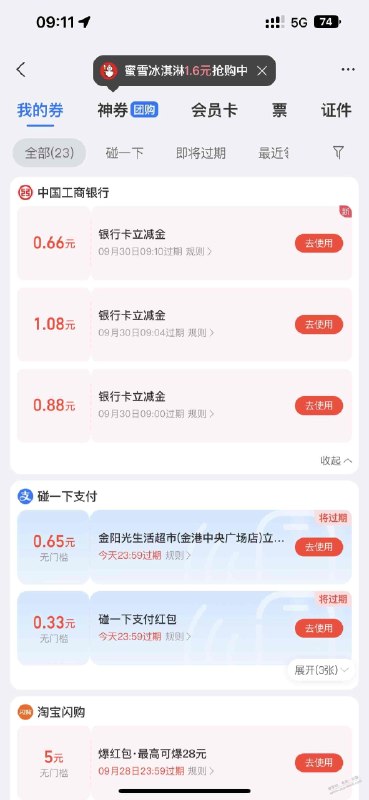The width and height of the screenshot is (369, 800).
Task: Expand the 3 more 碰一下支付 coupons
Action: (x=322, y=669)
